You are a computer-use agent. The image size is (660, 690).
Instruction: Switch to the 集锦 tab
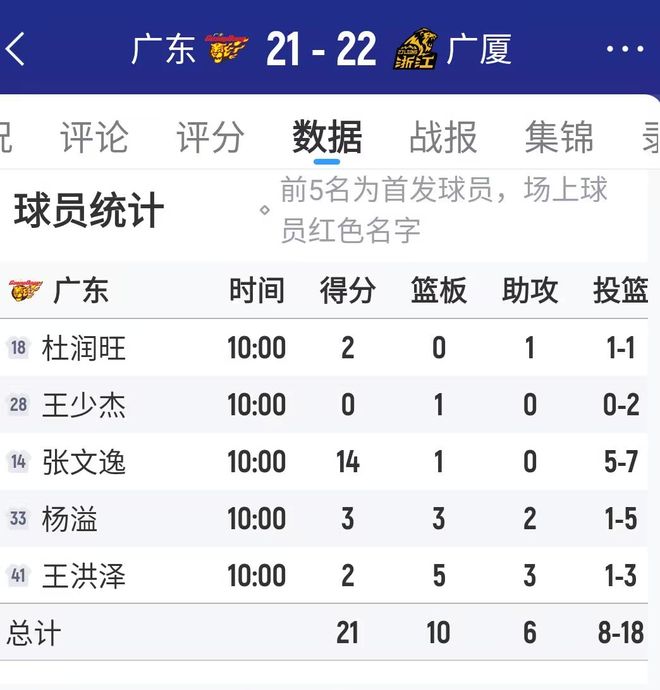coord(559,138)
